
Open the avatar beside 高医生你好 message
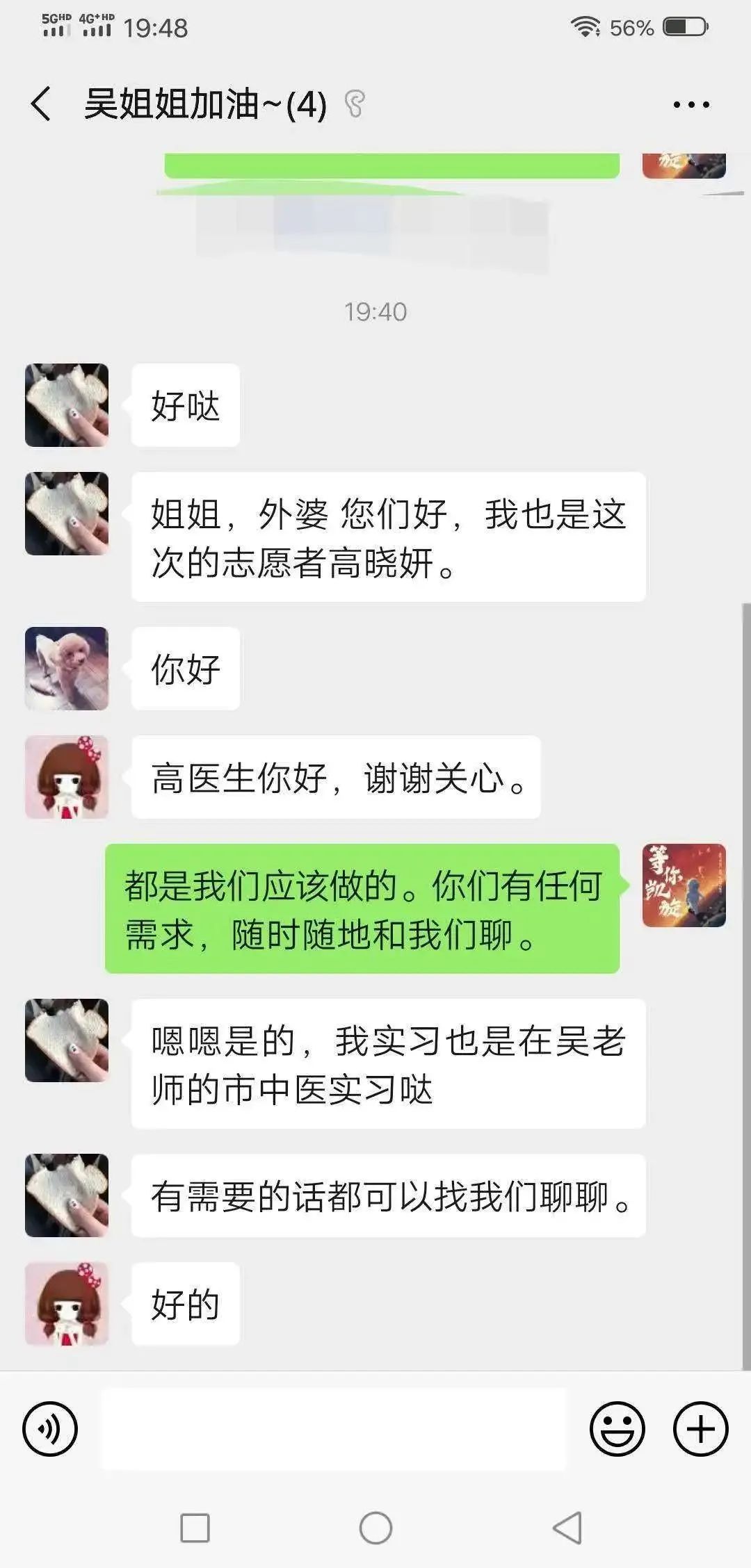click(67, 777)
